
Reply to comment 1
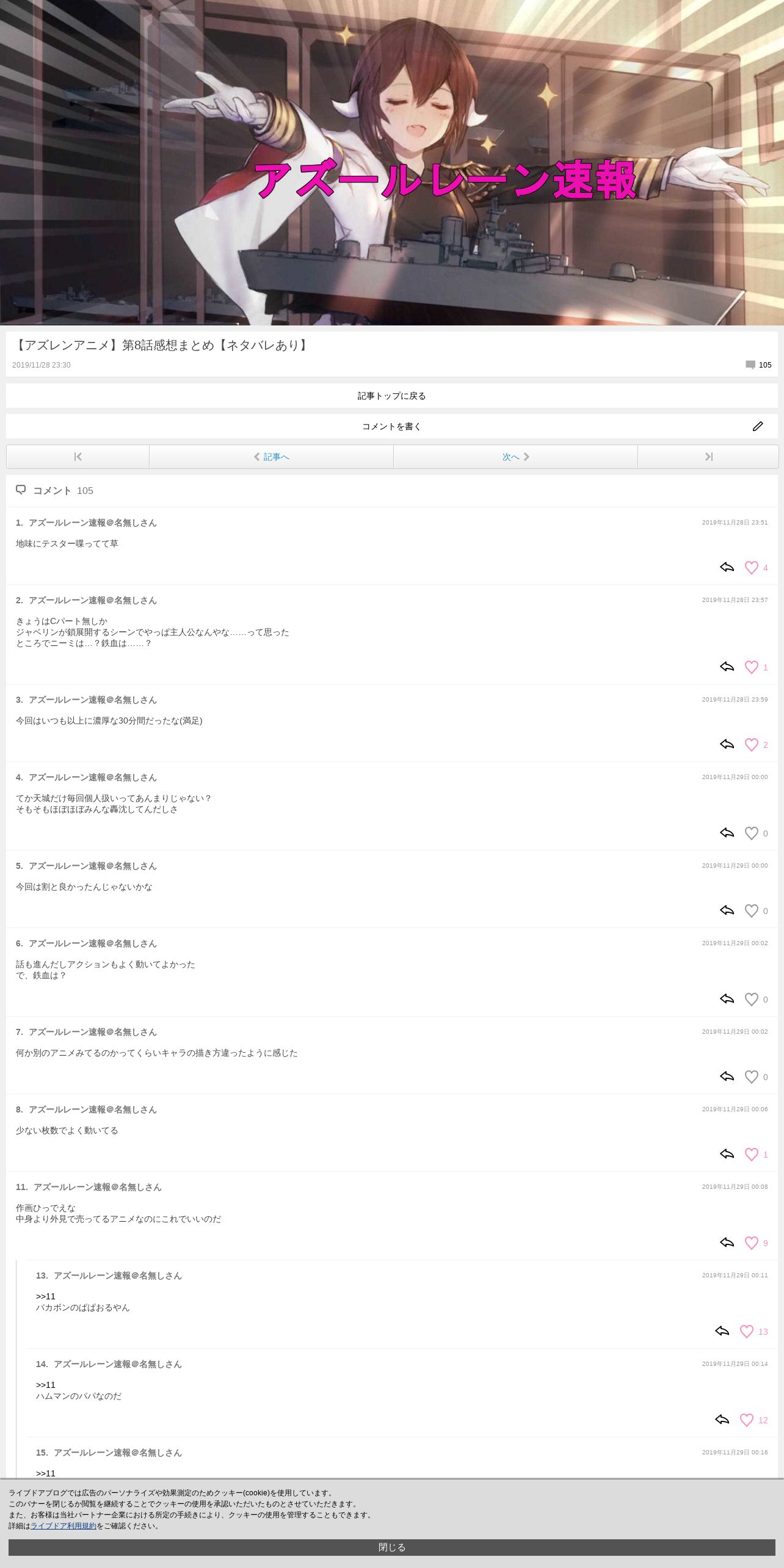pos(727,567)
